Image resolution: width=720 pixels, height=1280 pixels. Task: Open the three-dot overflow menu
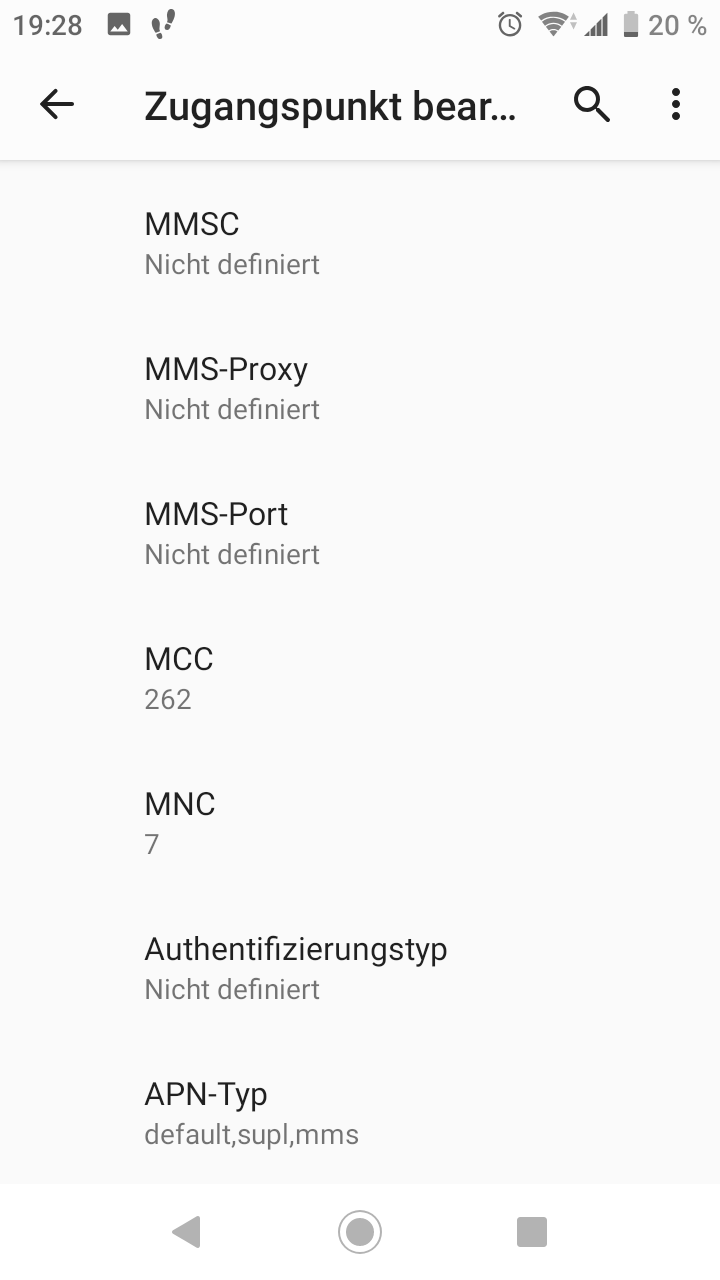coord(676,104)
